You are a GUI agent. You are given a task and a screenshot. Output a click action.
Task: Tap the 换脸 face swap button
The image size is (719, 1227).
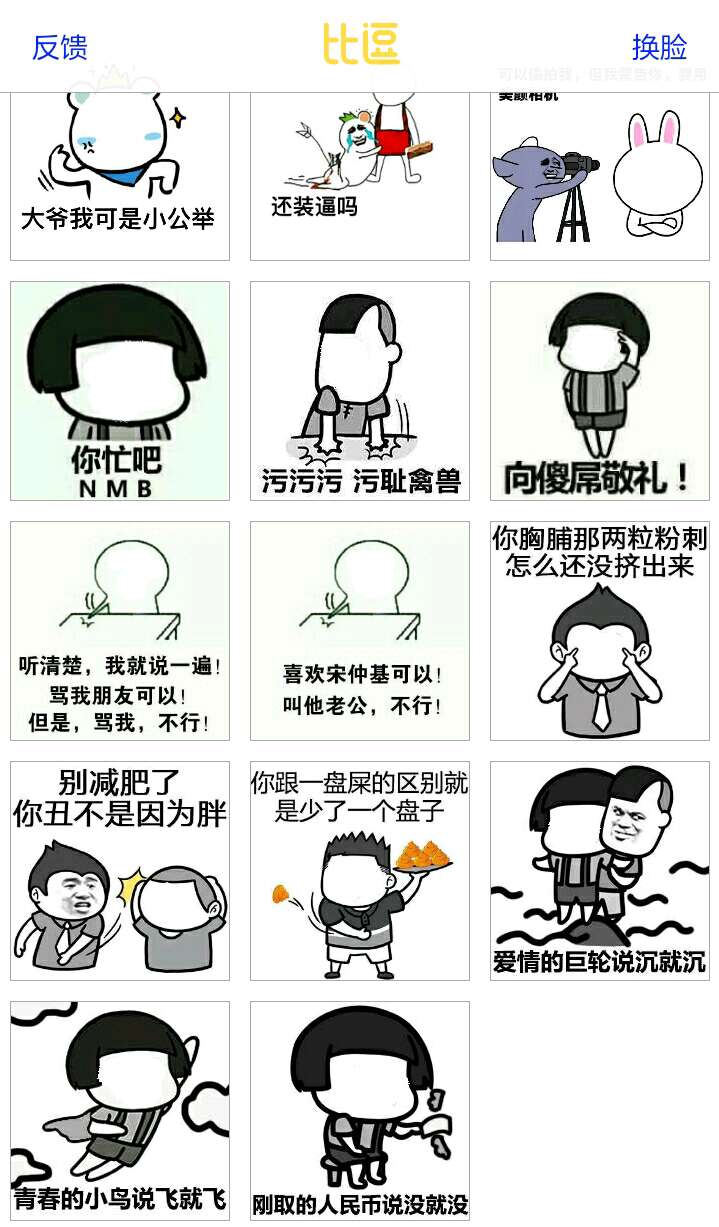pos(659,47)
